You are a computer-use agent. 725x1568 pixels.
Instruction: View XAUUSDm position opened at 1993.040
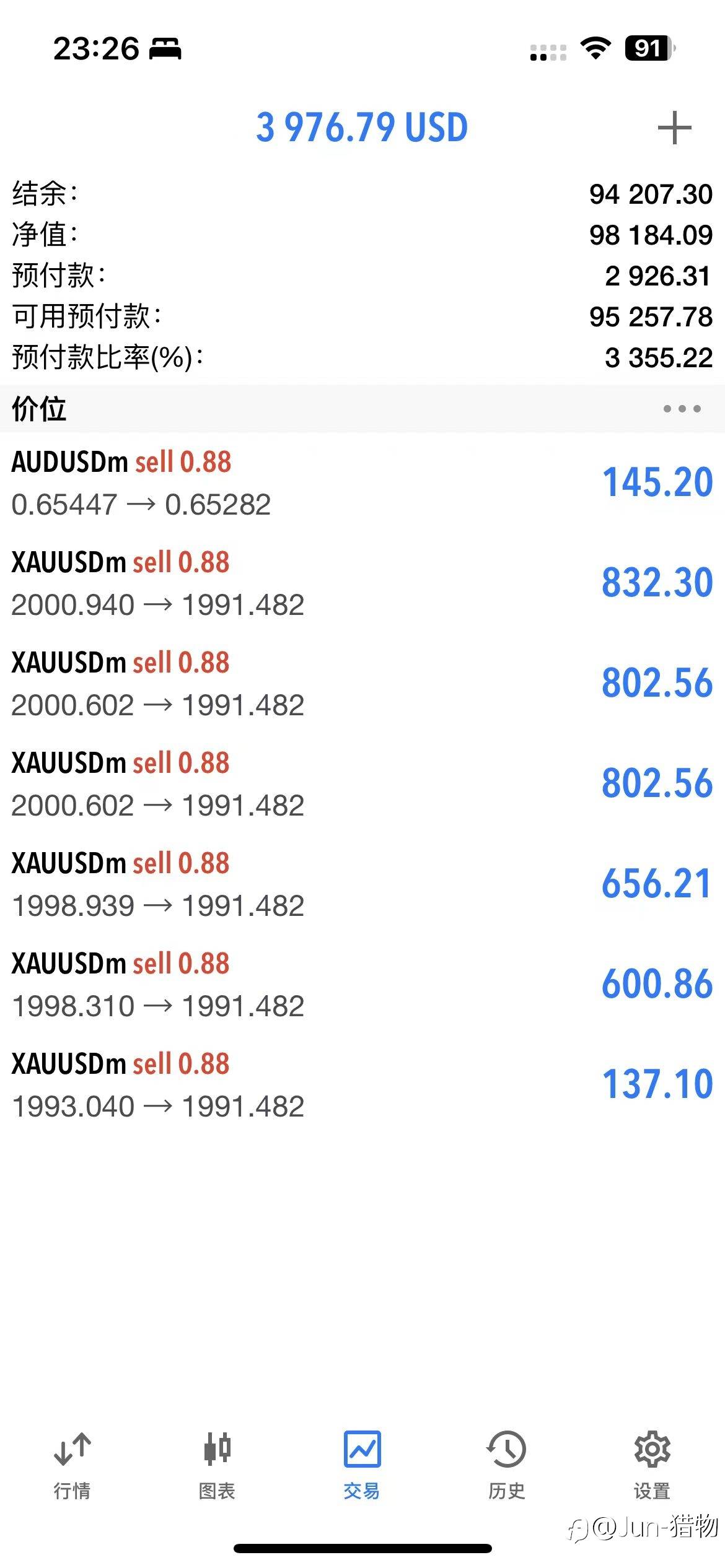tap(362, 1085)
